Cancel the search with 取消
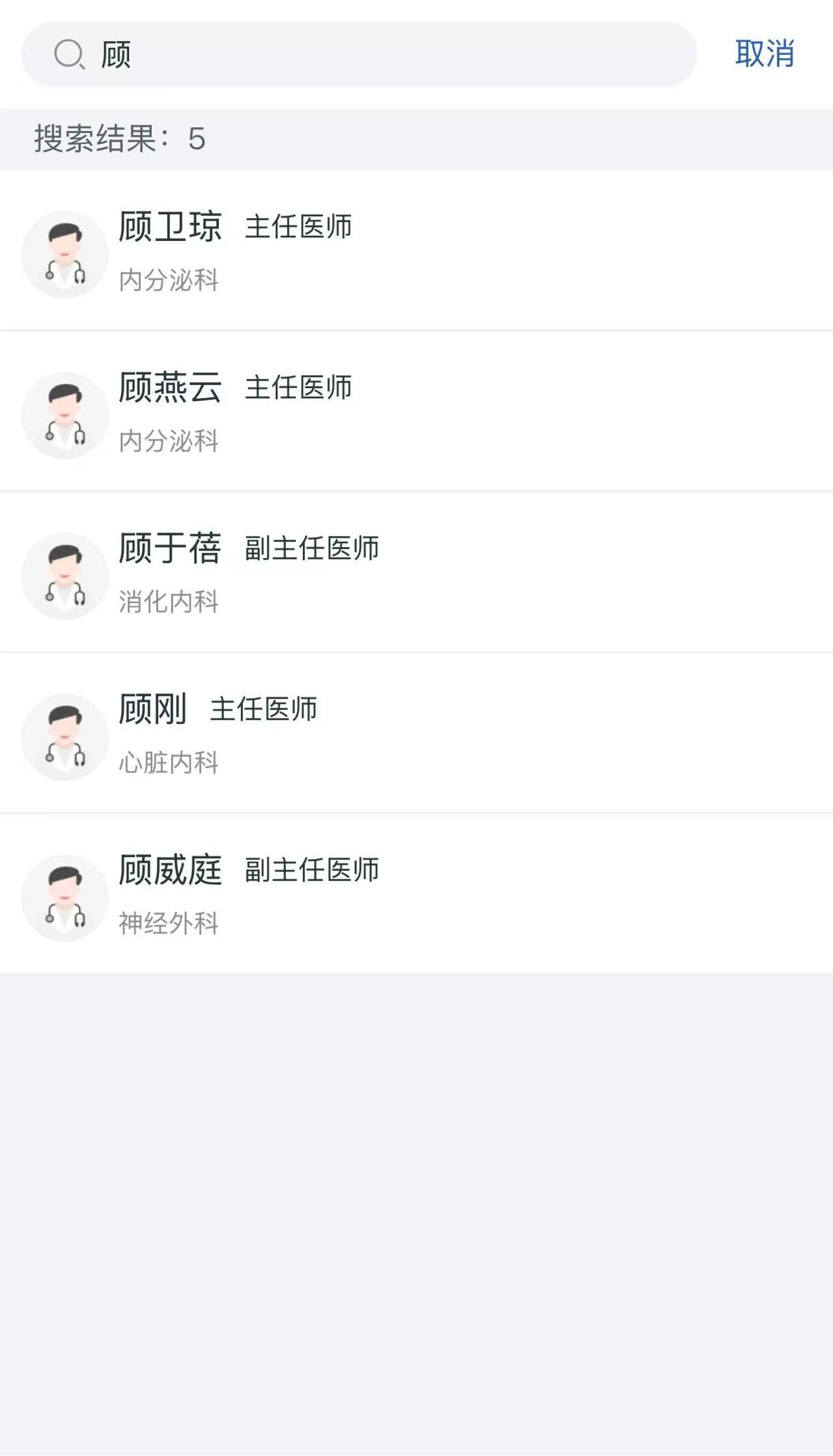The image size is (833, 1456). tap(764, 53)
